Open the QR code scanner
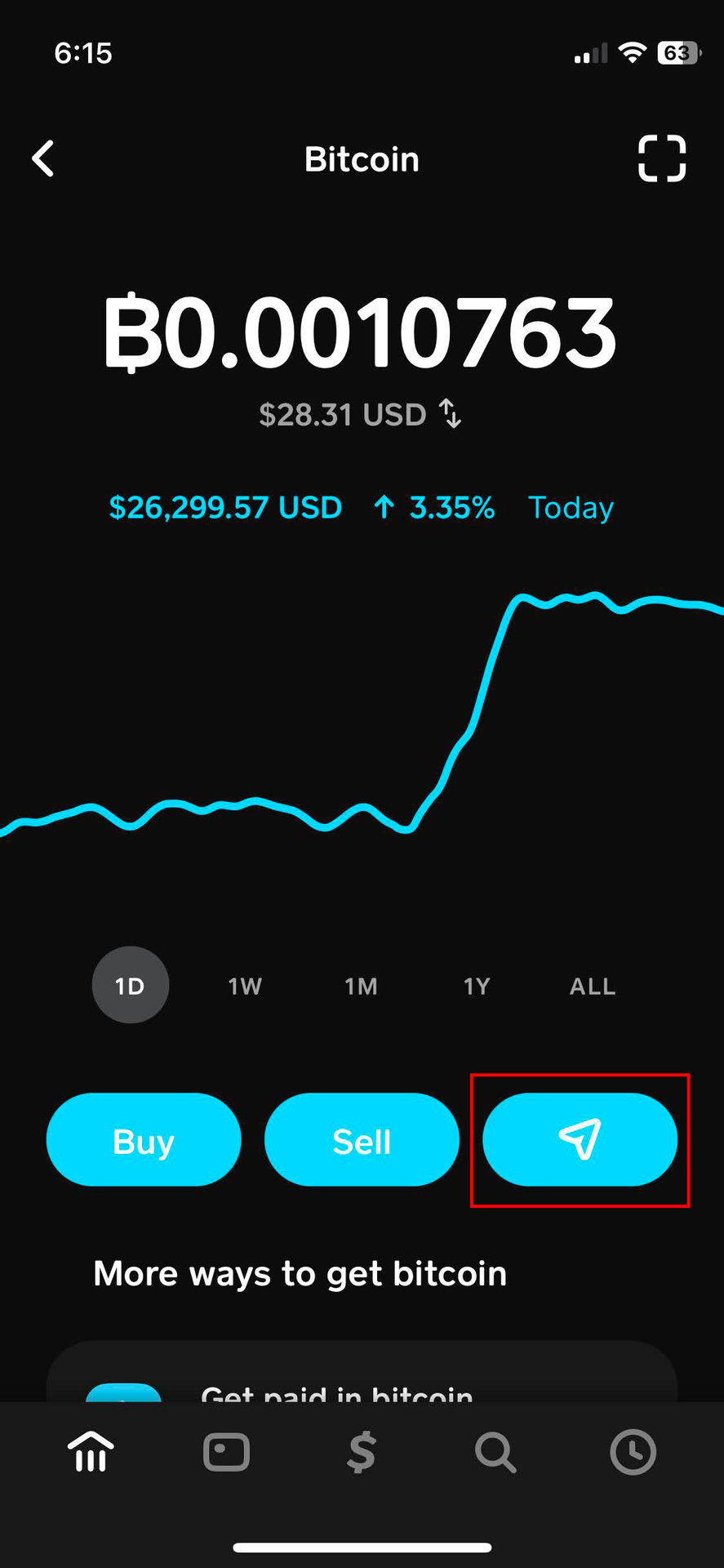The image size is (724, 1568). click(661, 158)
